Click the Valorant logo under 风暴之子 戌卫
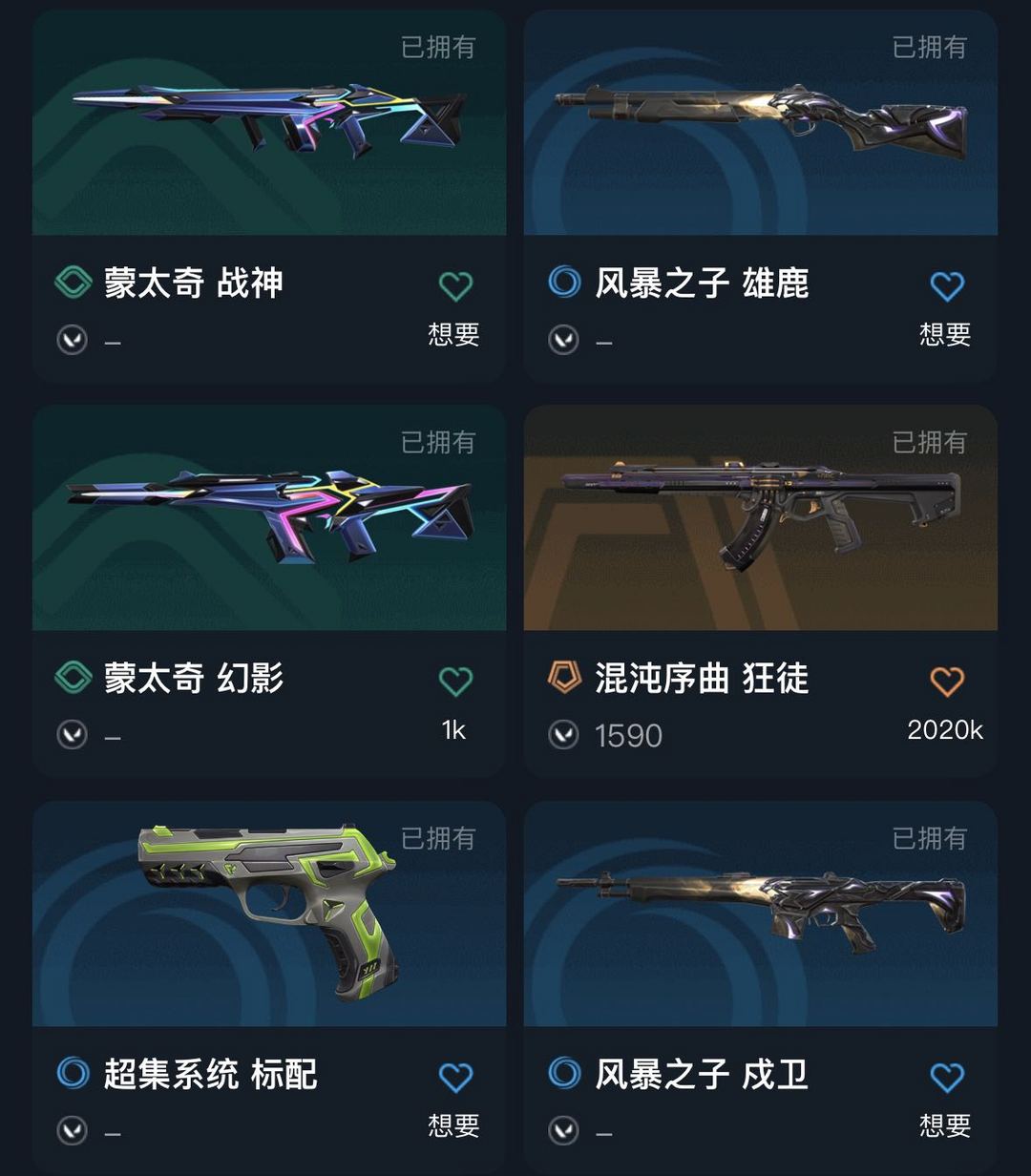This screenshot has width=1031, height=1176. tap(562, 1128)
